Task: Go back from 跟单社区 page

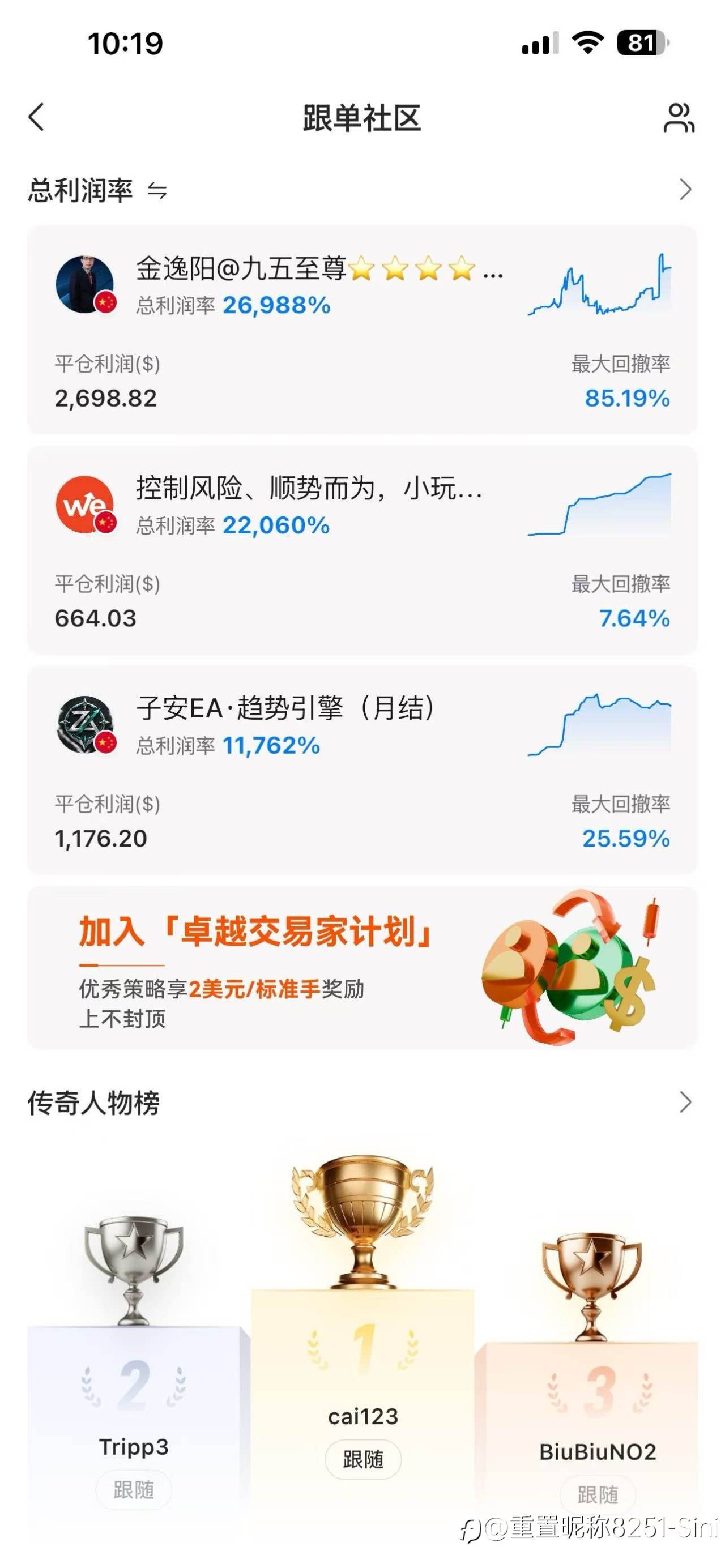Action: coord(36,116)
